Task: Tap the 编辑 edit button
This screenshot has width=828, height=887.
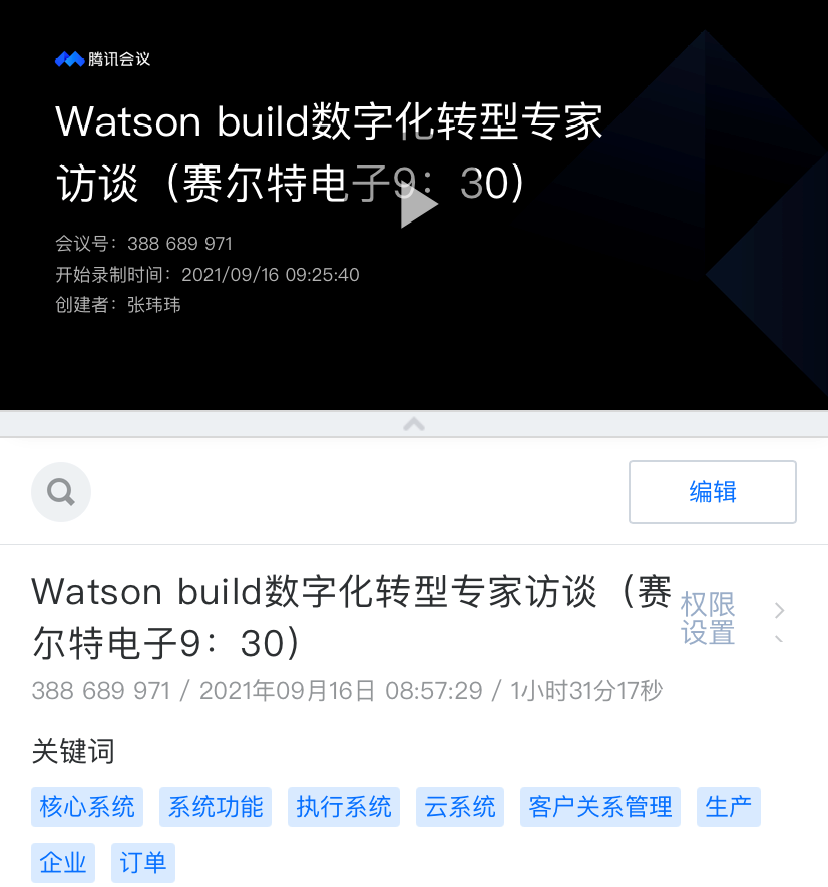Action: pyautogui.click(x=712, y=492)
